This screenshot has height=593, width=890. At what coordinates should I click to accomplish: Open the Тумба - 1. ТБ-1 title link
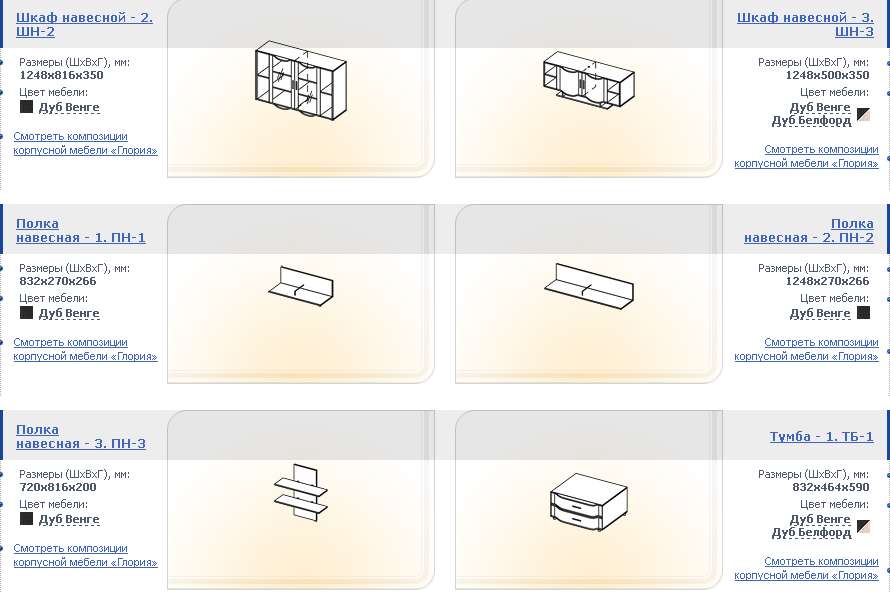tap(821, 437)
